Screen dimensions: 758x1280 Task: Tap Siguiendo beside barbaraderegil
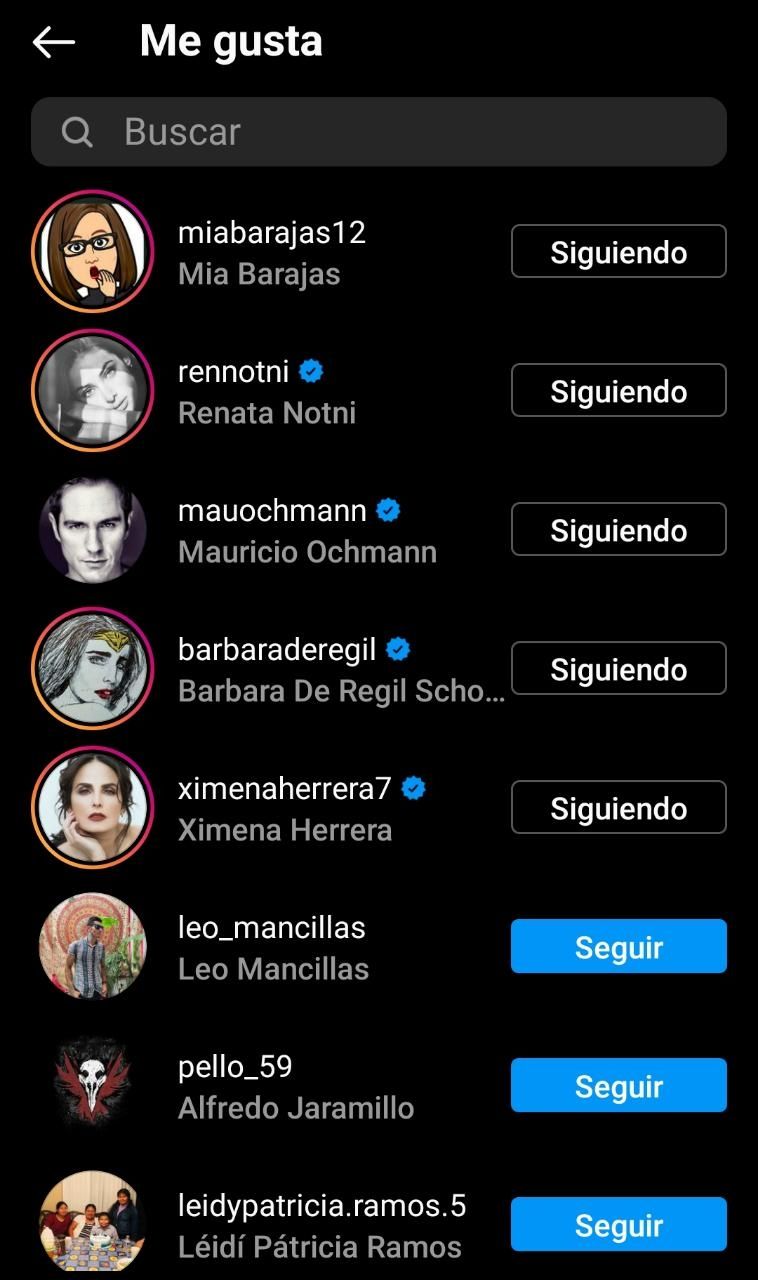click(x=618, y=669)
